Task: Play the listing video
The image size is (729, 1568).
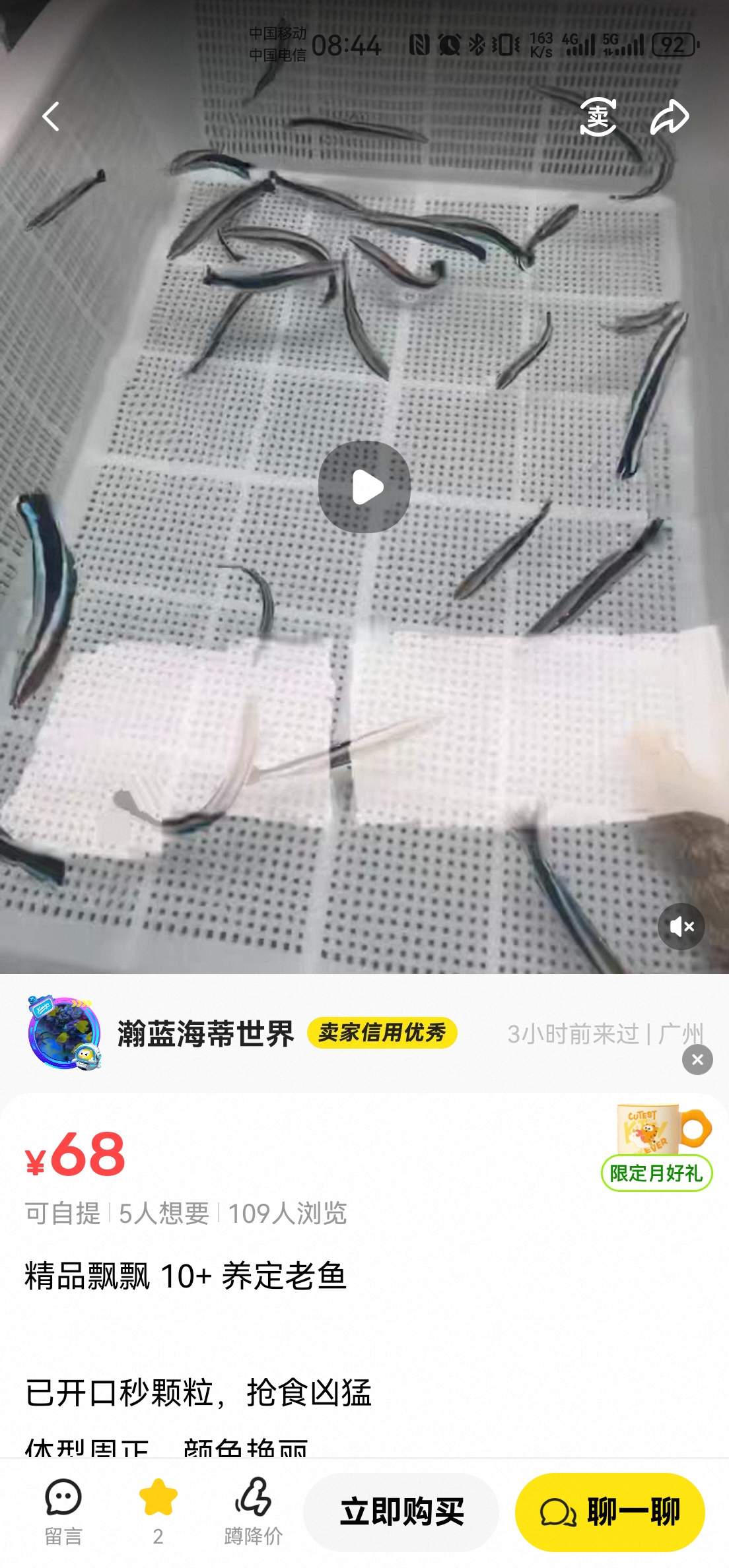Action: (364, 487)
